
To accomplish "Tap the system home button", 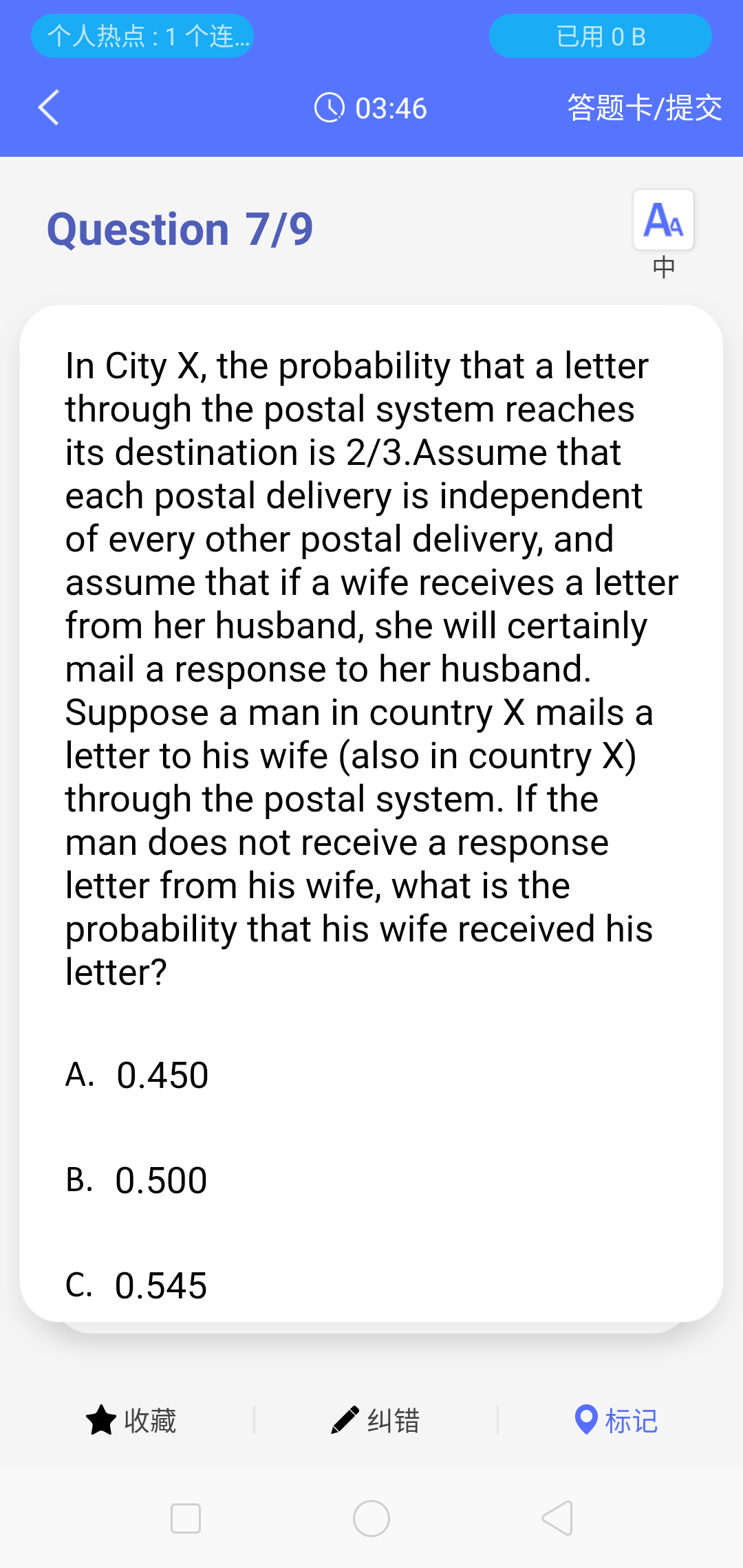I will (371, 1518).
